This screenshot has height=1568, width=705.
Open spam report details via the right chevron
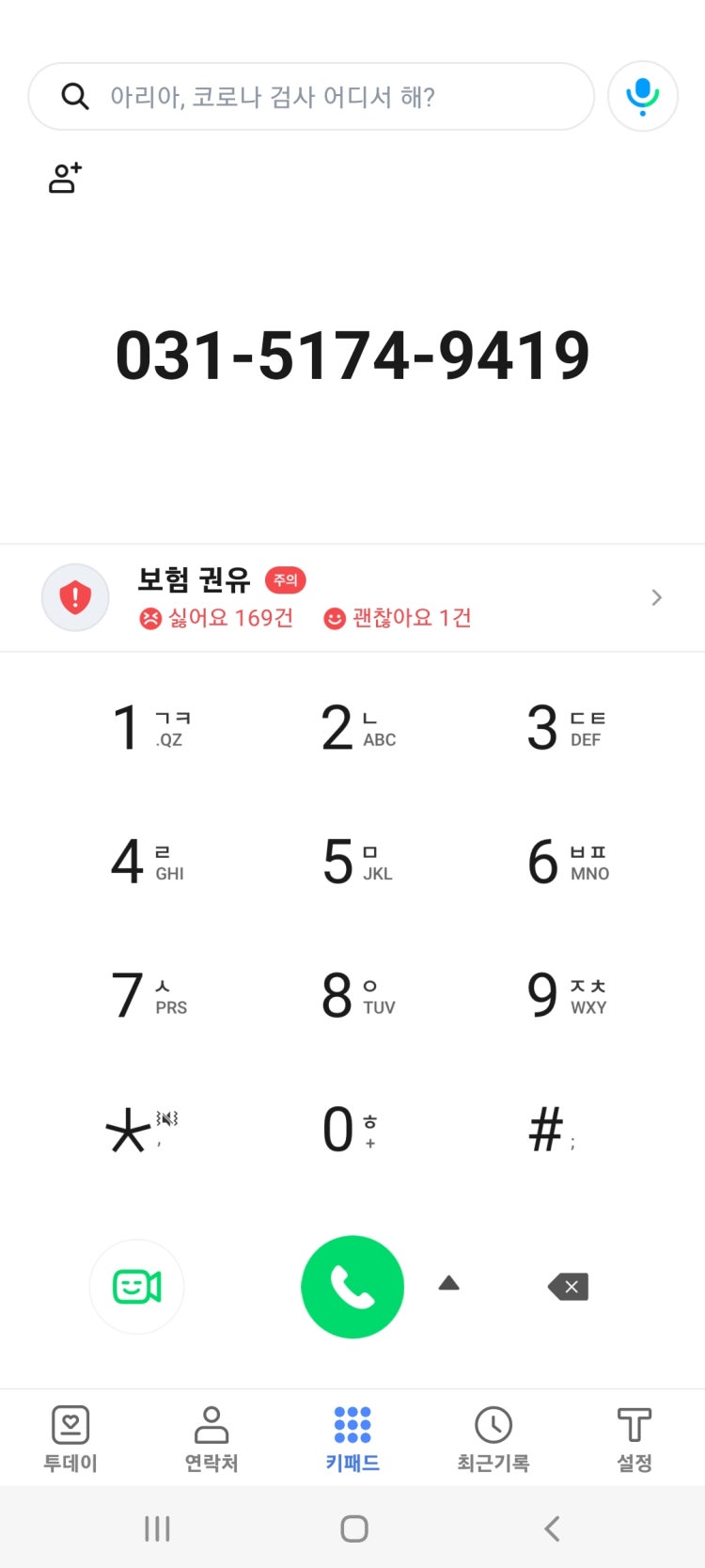pos(656,596)
